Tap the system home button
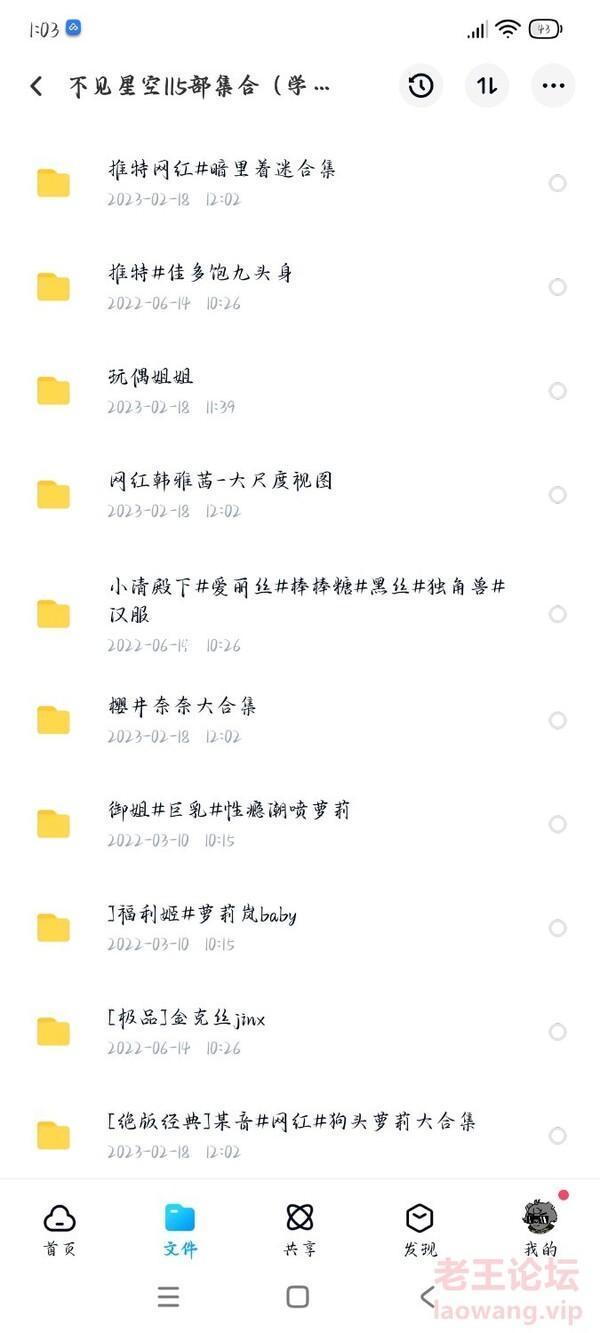 coord(297,1297)
